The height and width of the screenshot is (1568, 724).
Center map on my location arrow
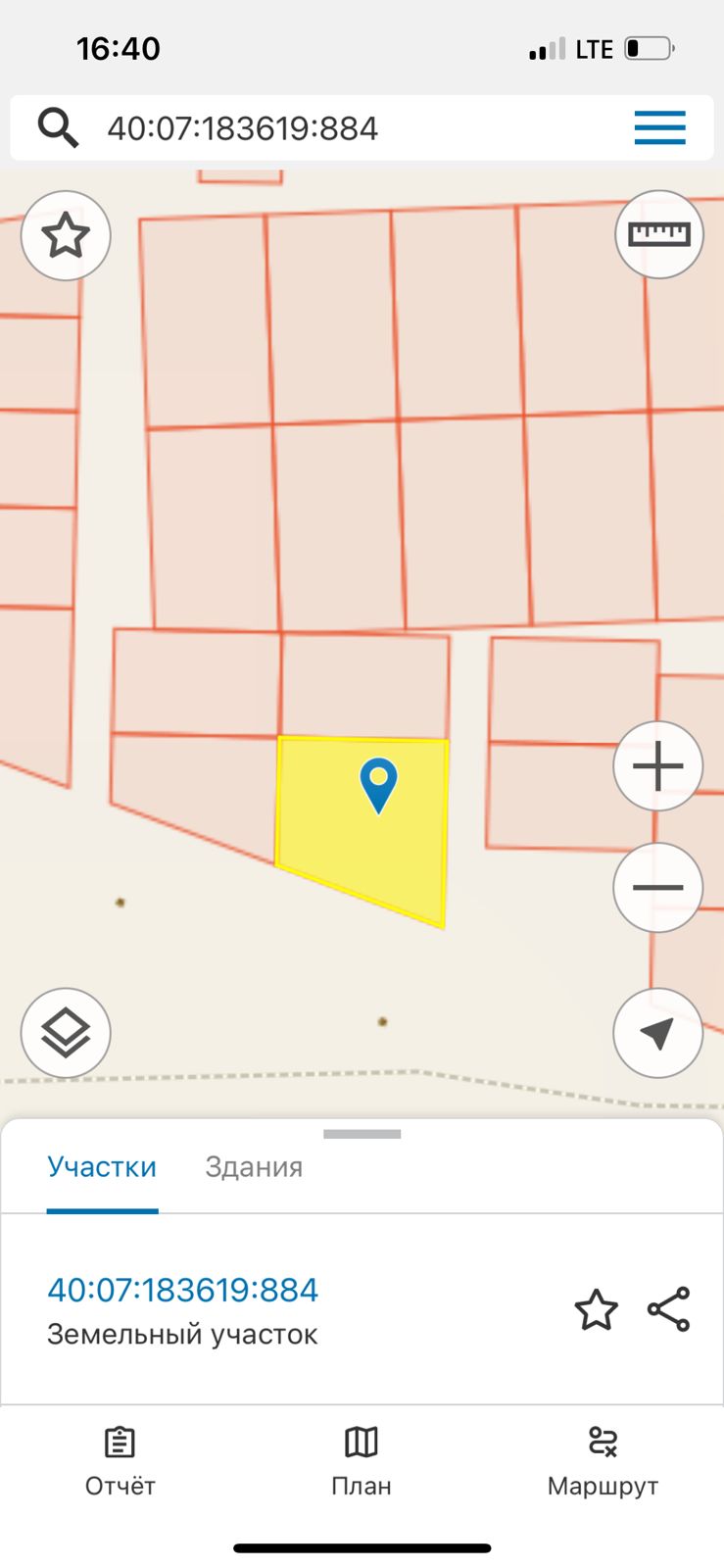coord(658,1033)
